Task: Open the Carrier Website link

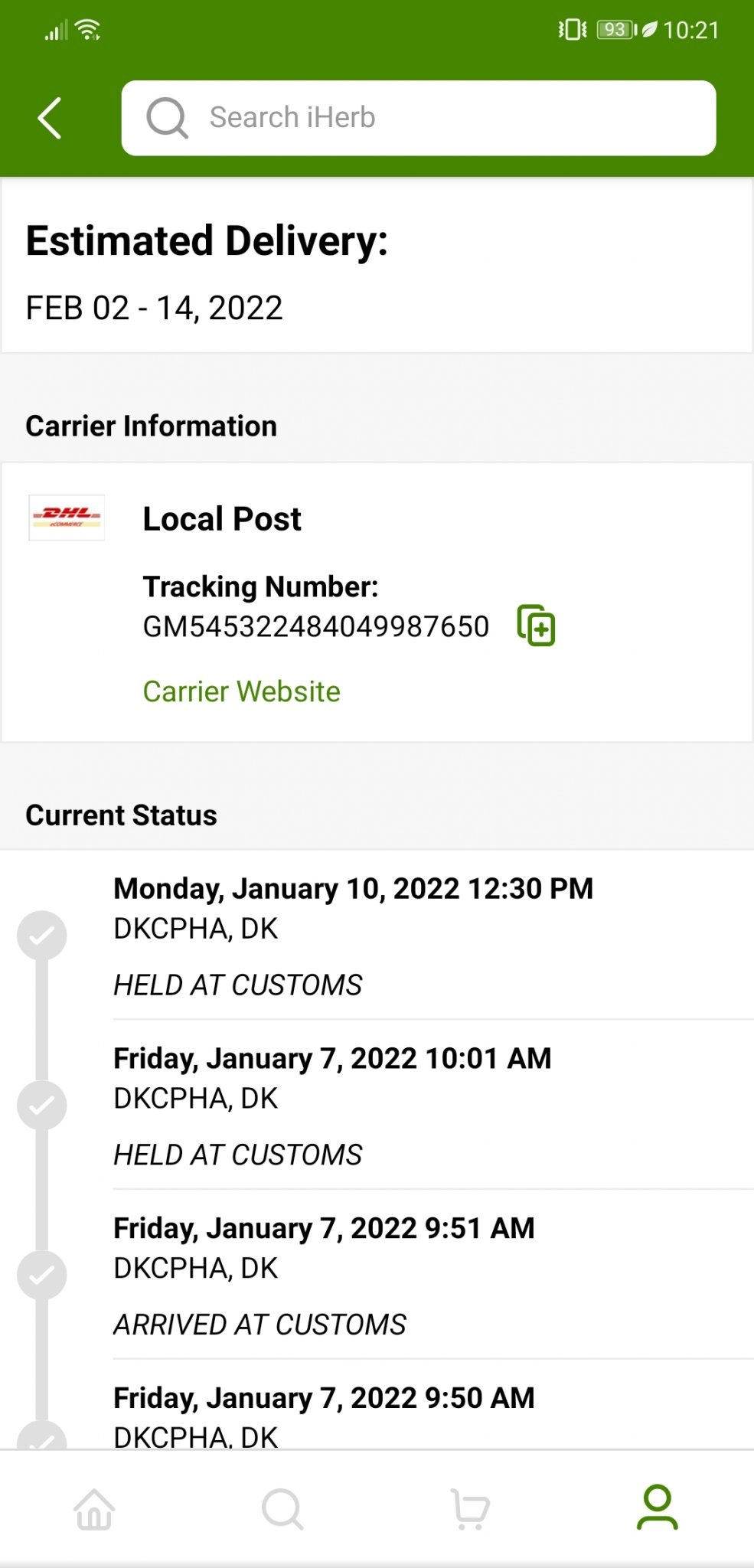Action: 241,691
